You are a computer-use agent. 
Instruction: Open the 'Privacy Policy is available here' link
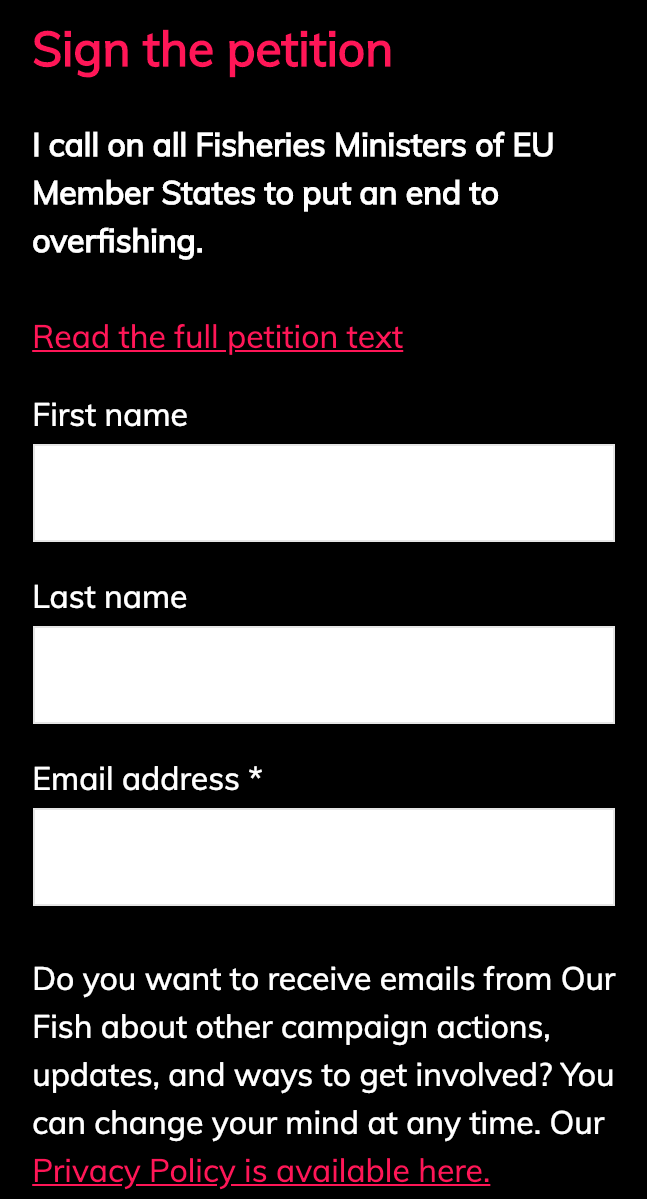[x=261, y=1171]
